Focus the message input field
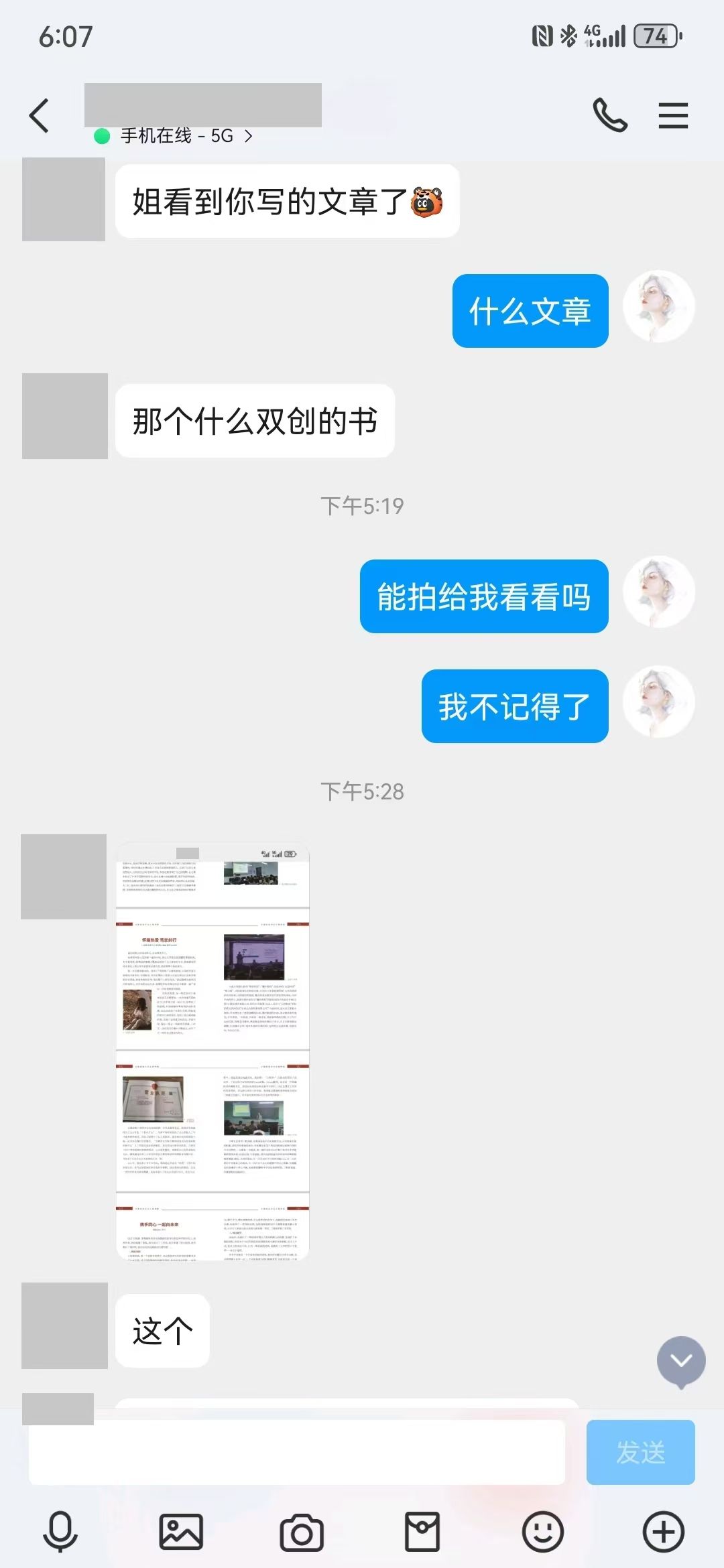Screen dimensions: 724x1568 pos(297,1452)
